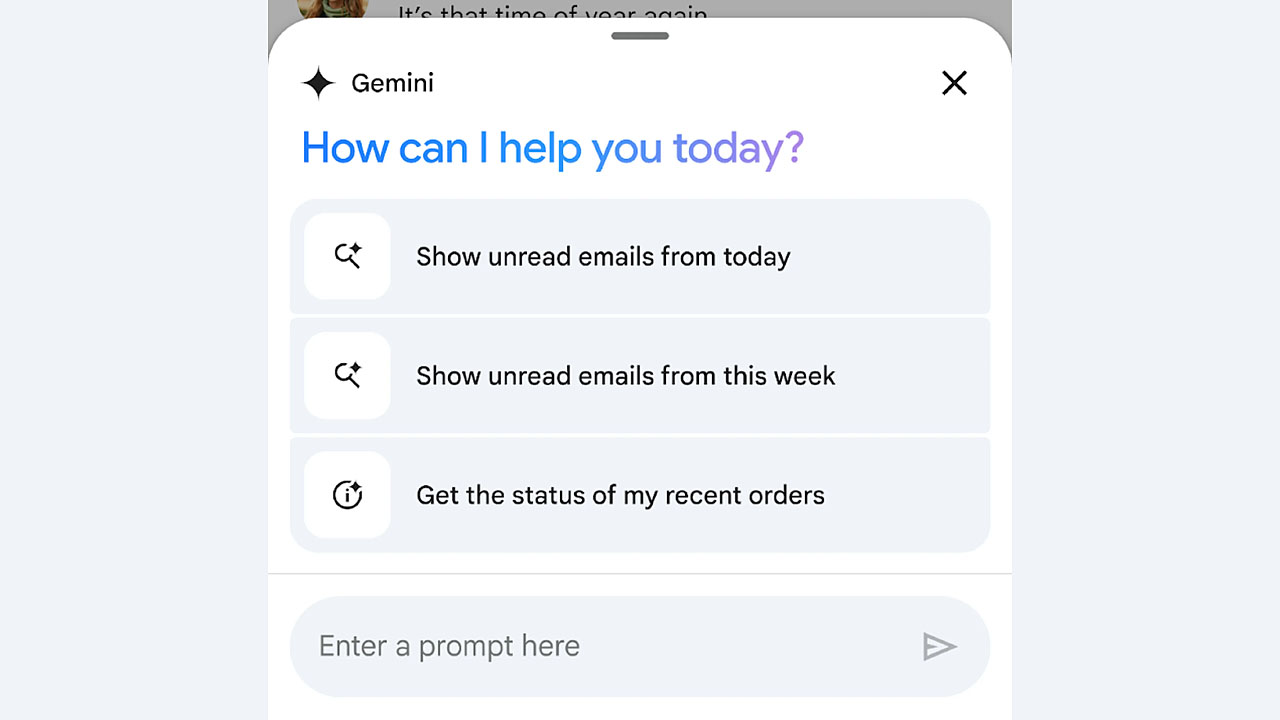
Task: Choose Show unread emails from this week
Action: point(640,376)
